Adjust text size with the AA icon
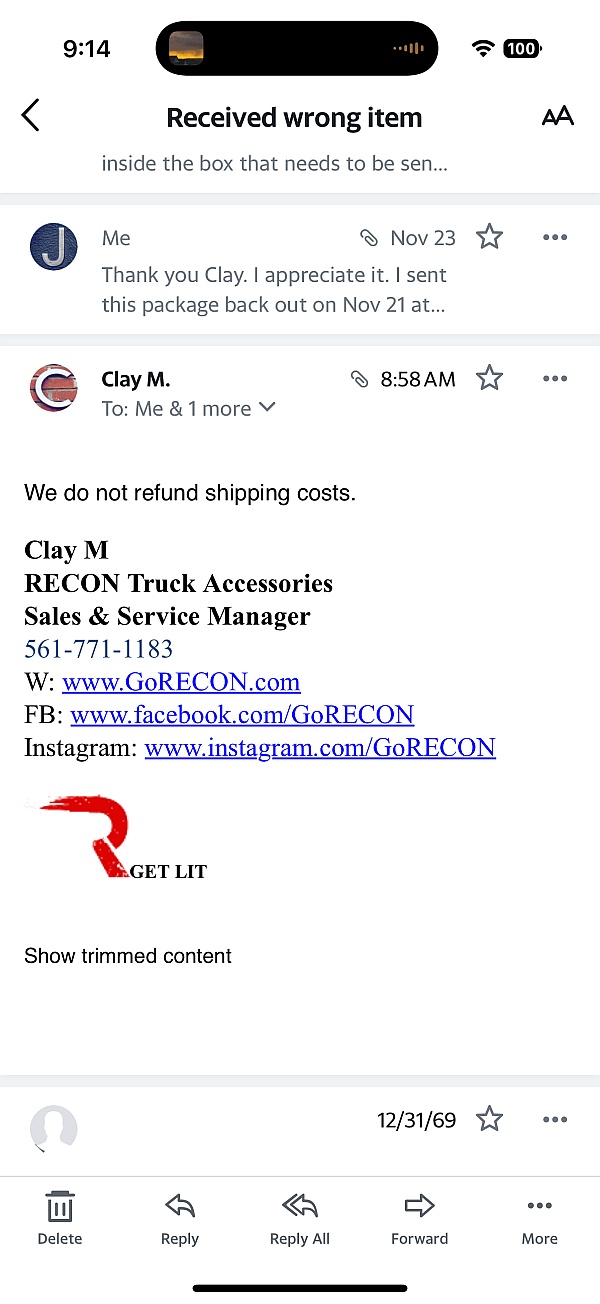600x1304 pixels. [x=557, y=117]
